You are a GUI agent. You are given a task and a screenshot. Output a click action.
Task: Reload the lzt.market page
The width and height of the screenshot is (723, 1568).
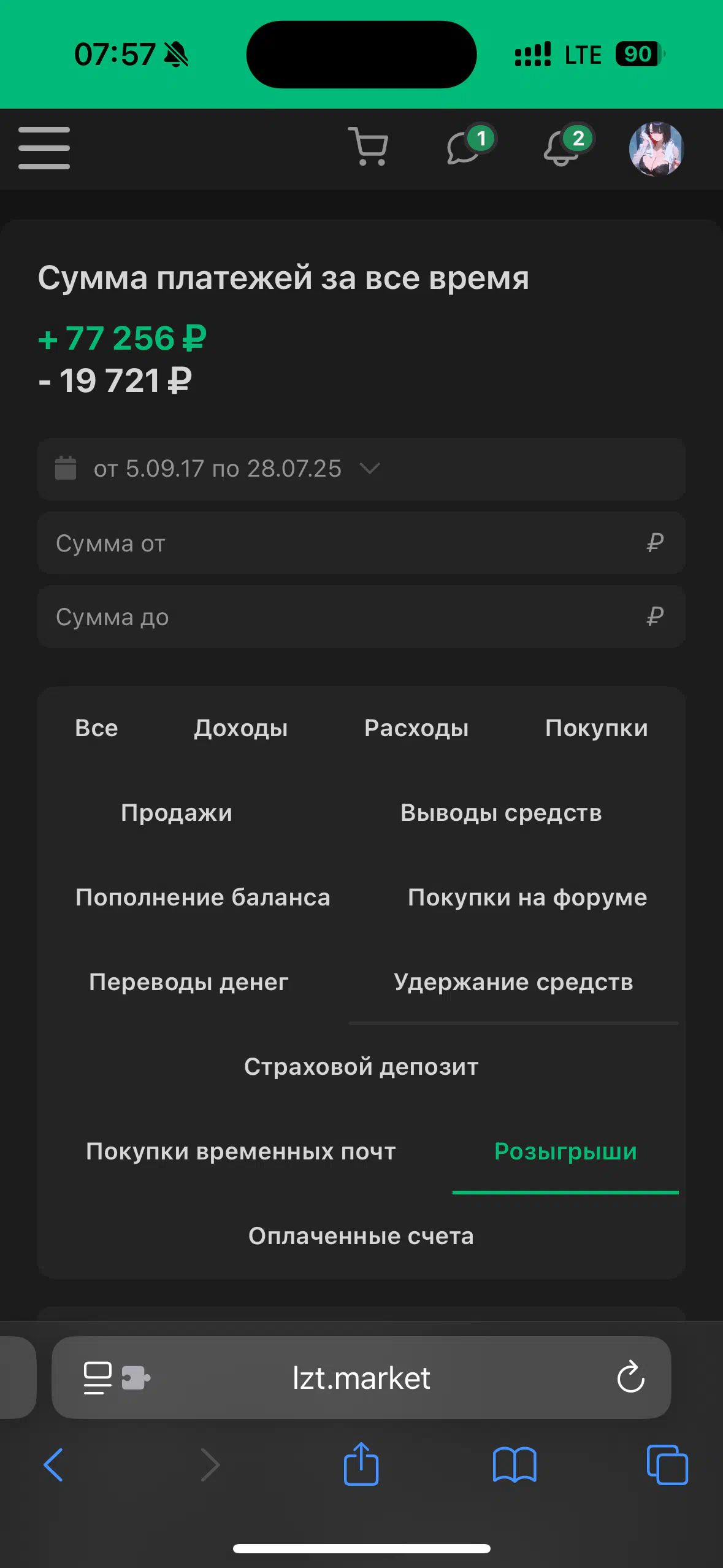tap(630, 1378)
